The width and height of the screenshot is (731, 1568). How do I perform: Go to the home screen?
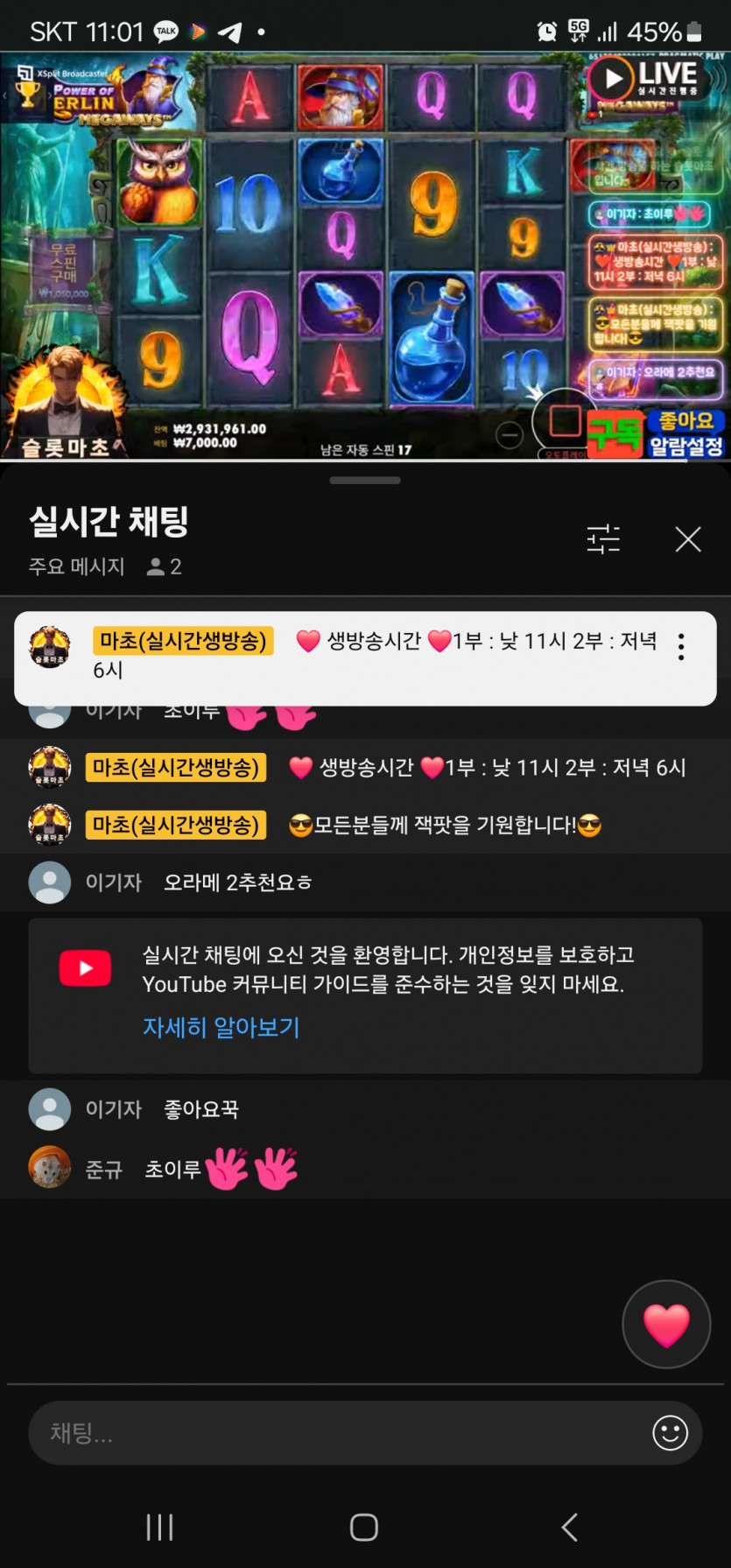(x=364, y=1527)
